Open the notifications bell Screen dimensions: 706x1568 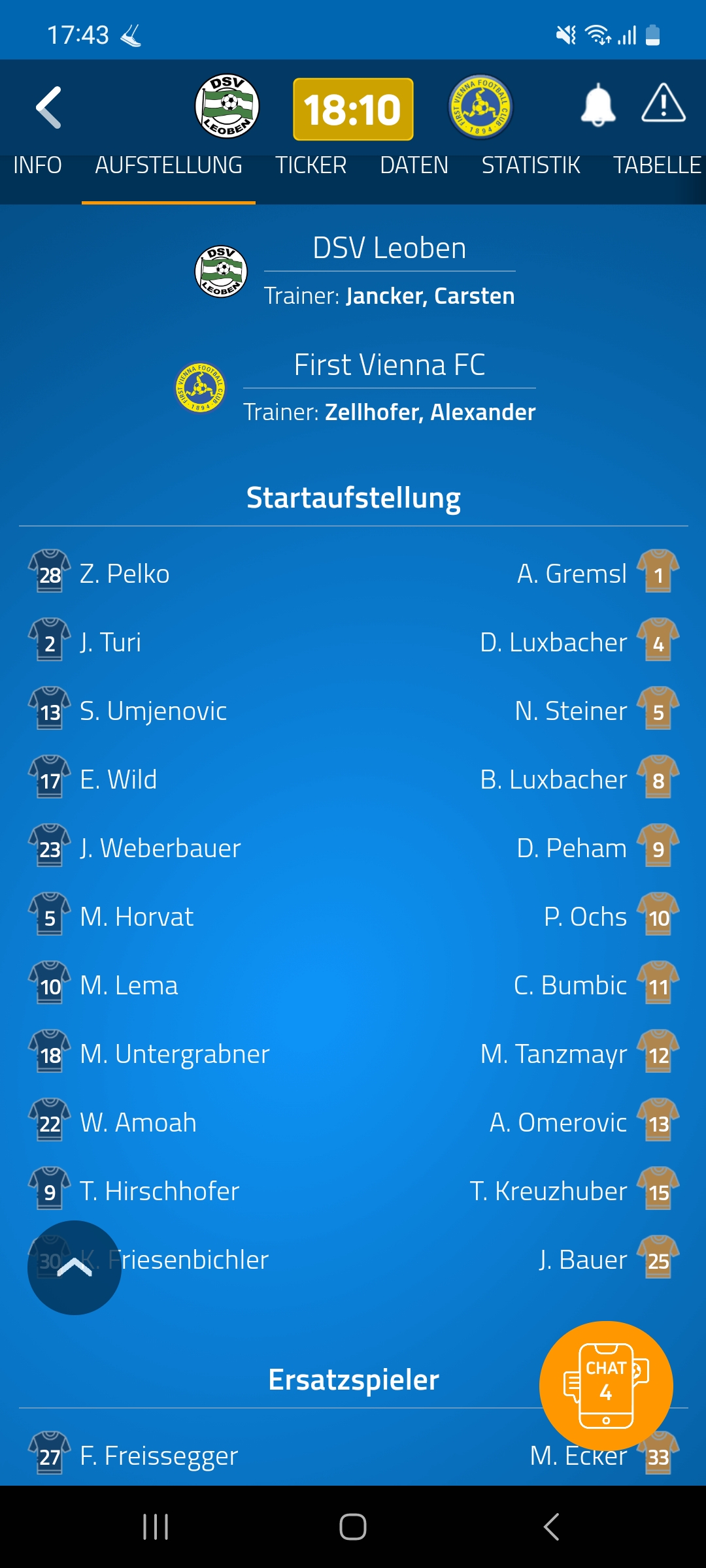tap(598, 105)
